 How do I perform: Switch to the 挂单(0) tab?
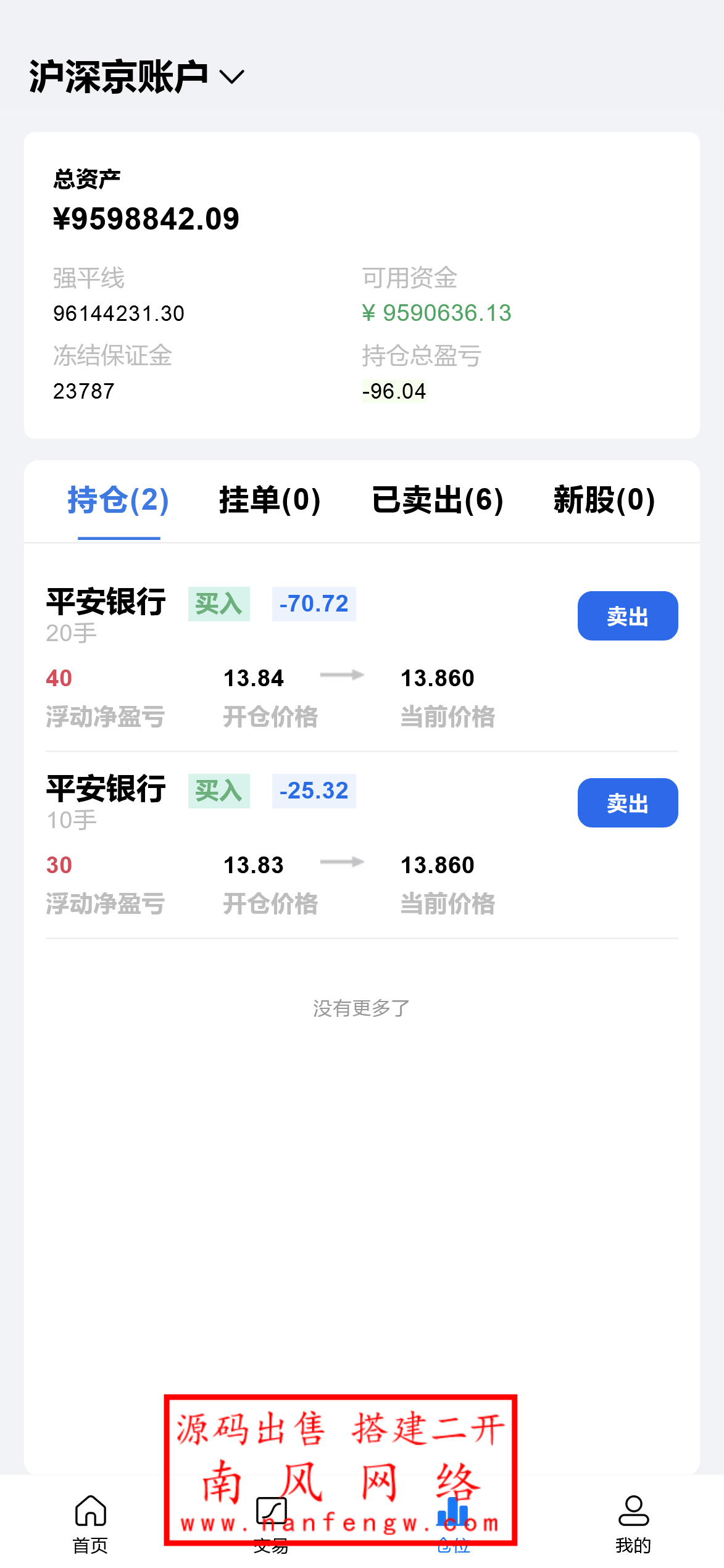click(x=270, y=501)
